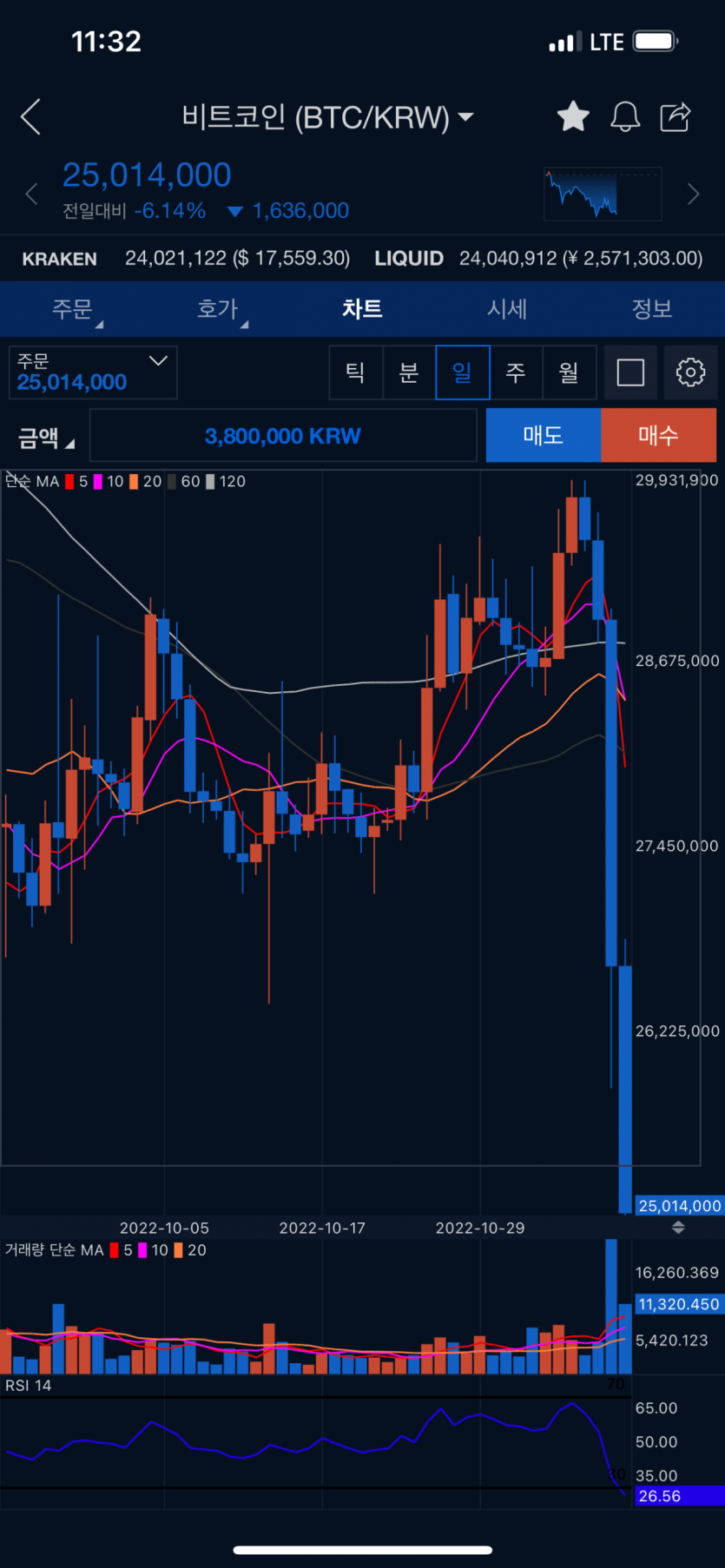The image size is (725, 1568).
Task: Open the mini price chart thumbnail
Action: click(603, 194)
